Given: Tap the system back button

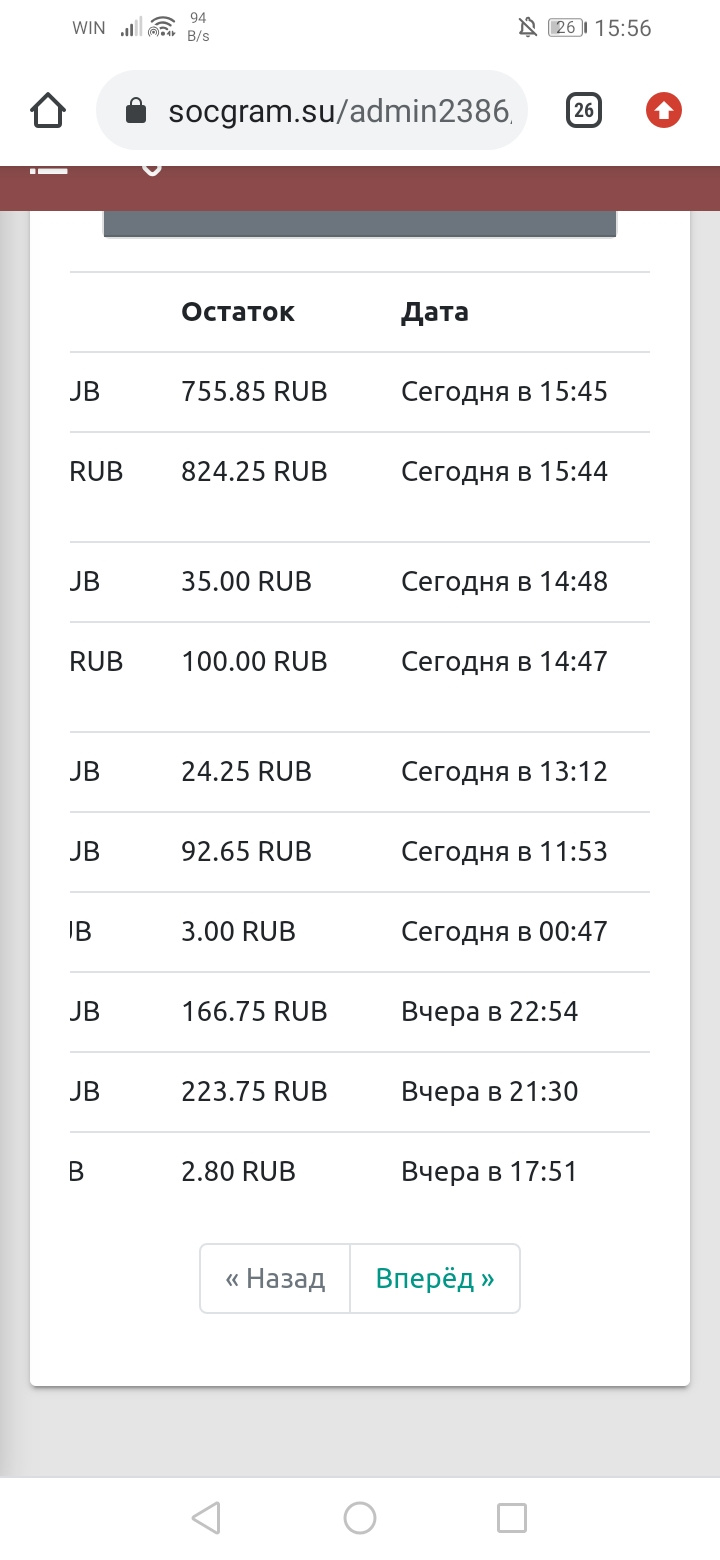Looking at the screenshot, I should [206, 1518].
